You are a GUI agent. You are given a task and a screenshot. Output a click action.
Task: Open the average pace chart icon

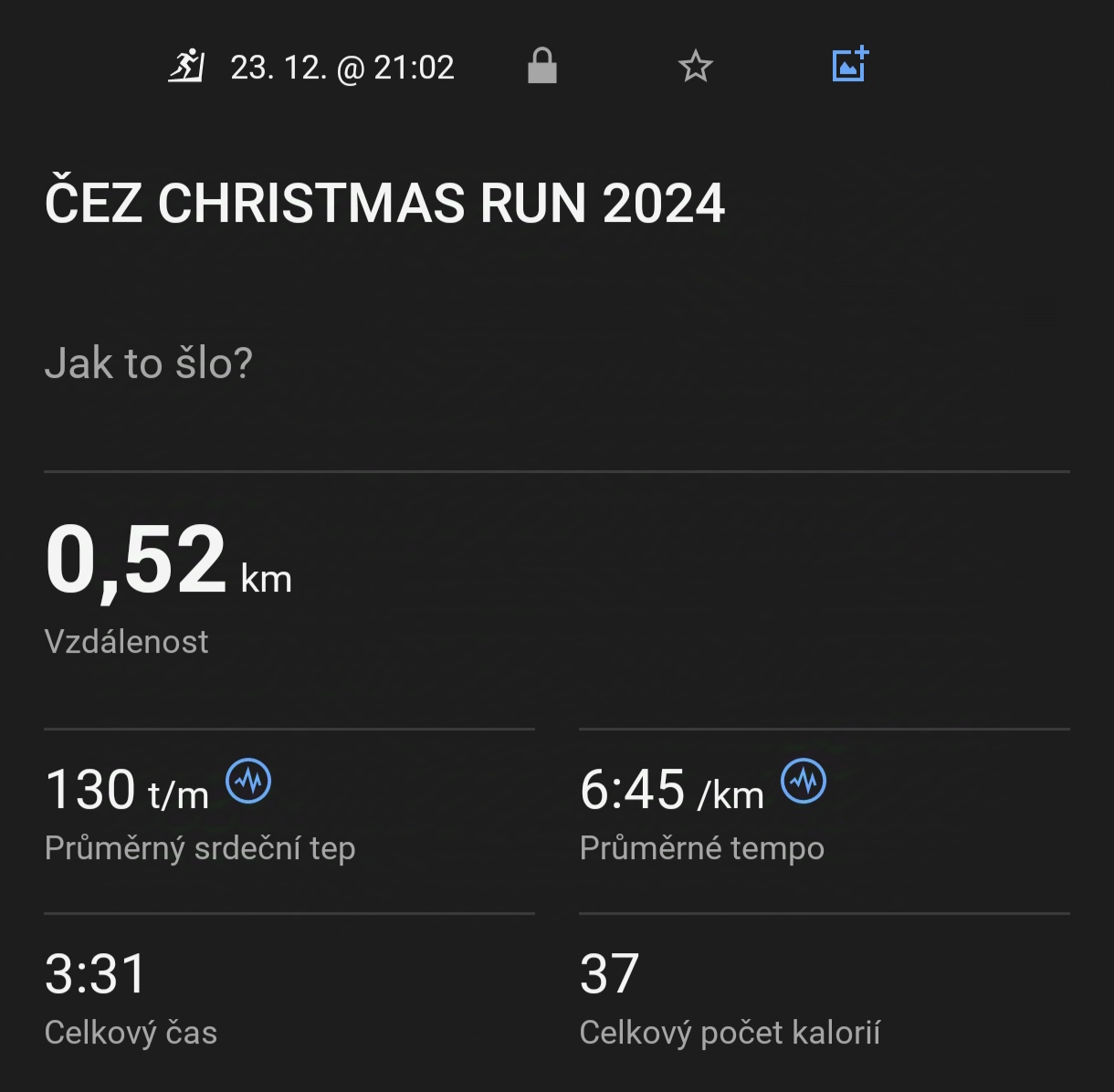click(804, 782)
